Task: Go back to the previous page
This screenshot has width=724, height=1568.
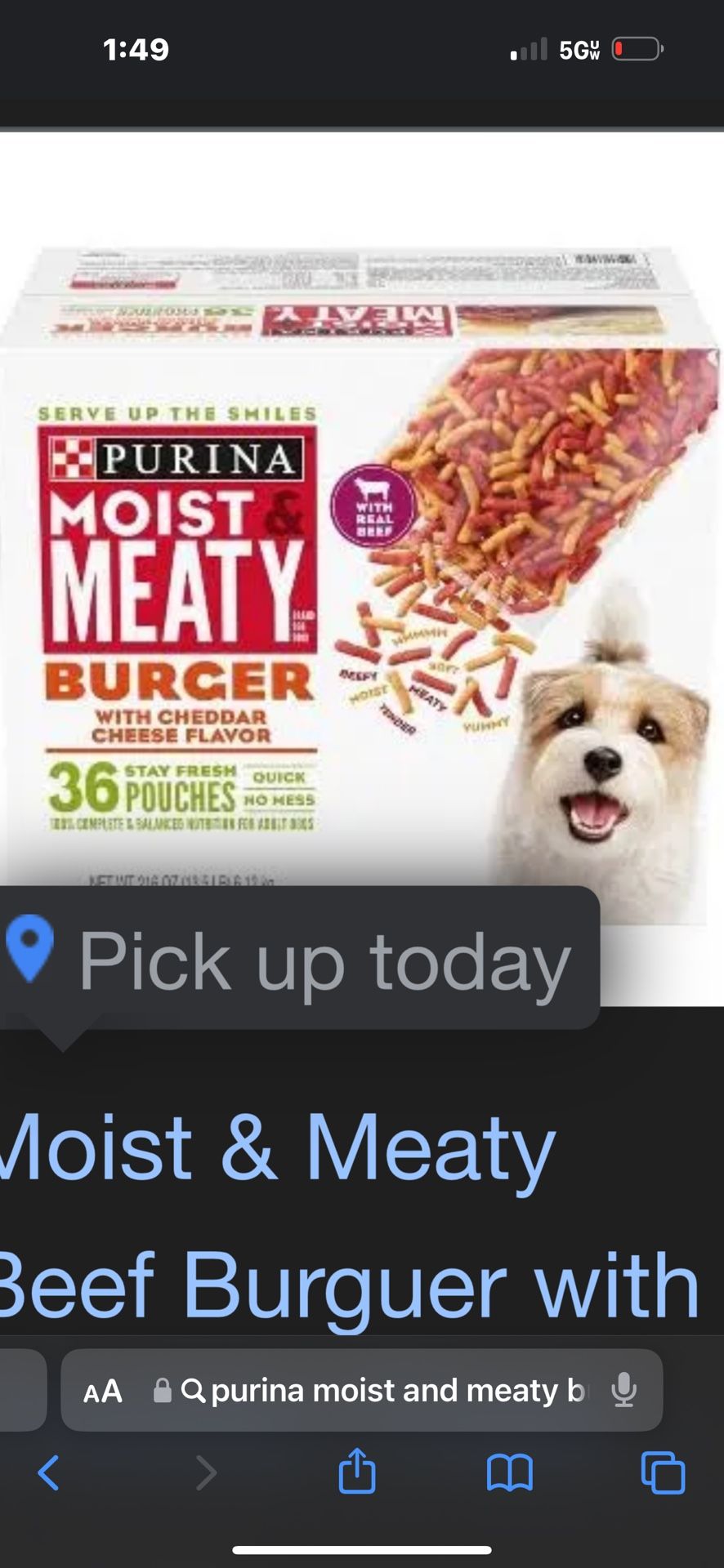Action: click(49, 1473)
